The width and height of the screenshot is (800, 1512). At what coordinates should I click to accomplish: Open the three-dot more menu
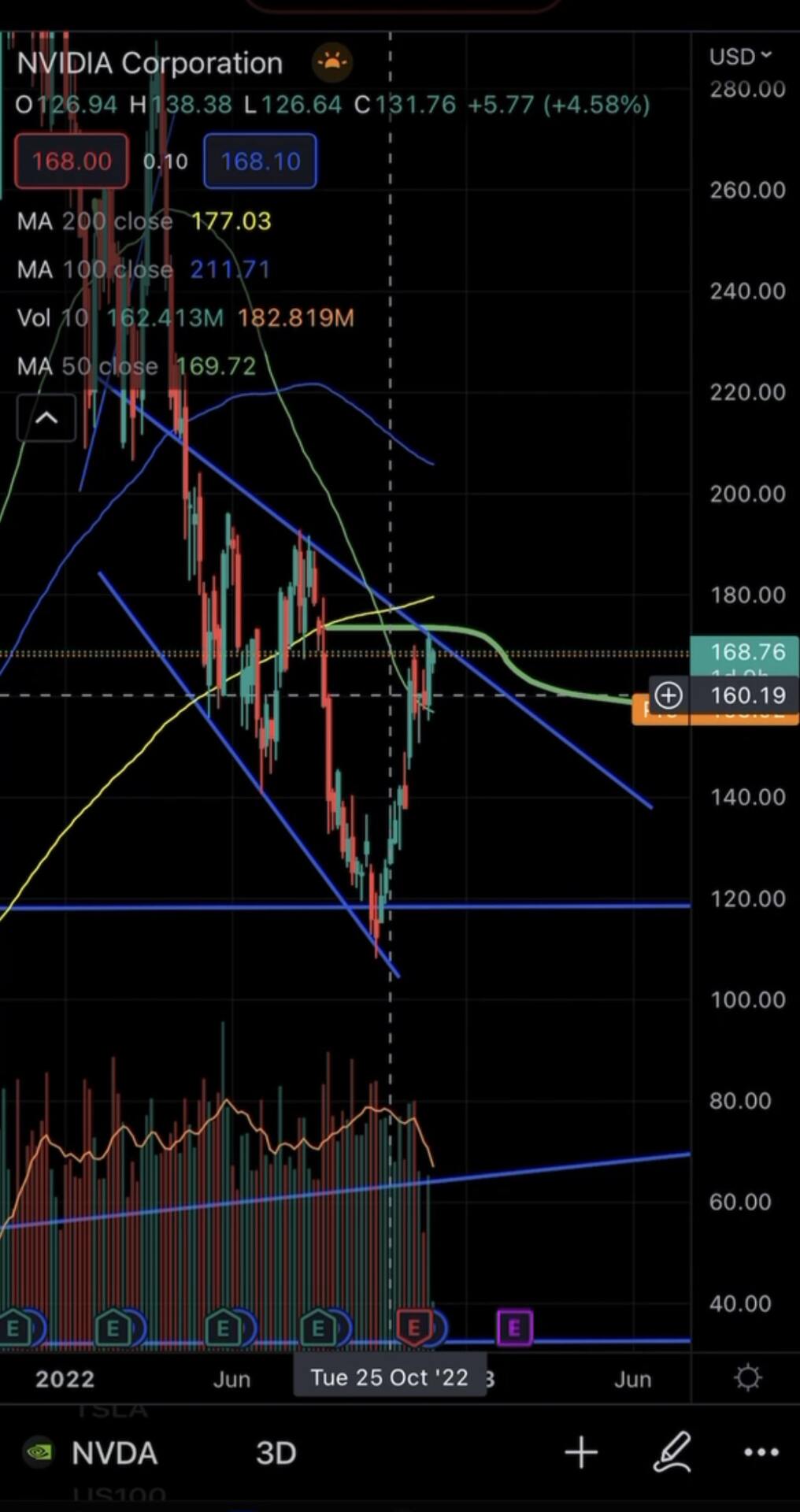[761, 1453]
